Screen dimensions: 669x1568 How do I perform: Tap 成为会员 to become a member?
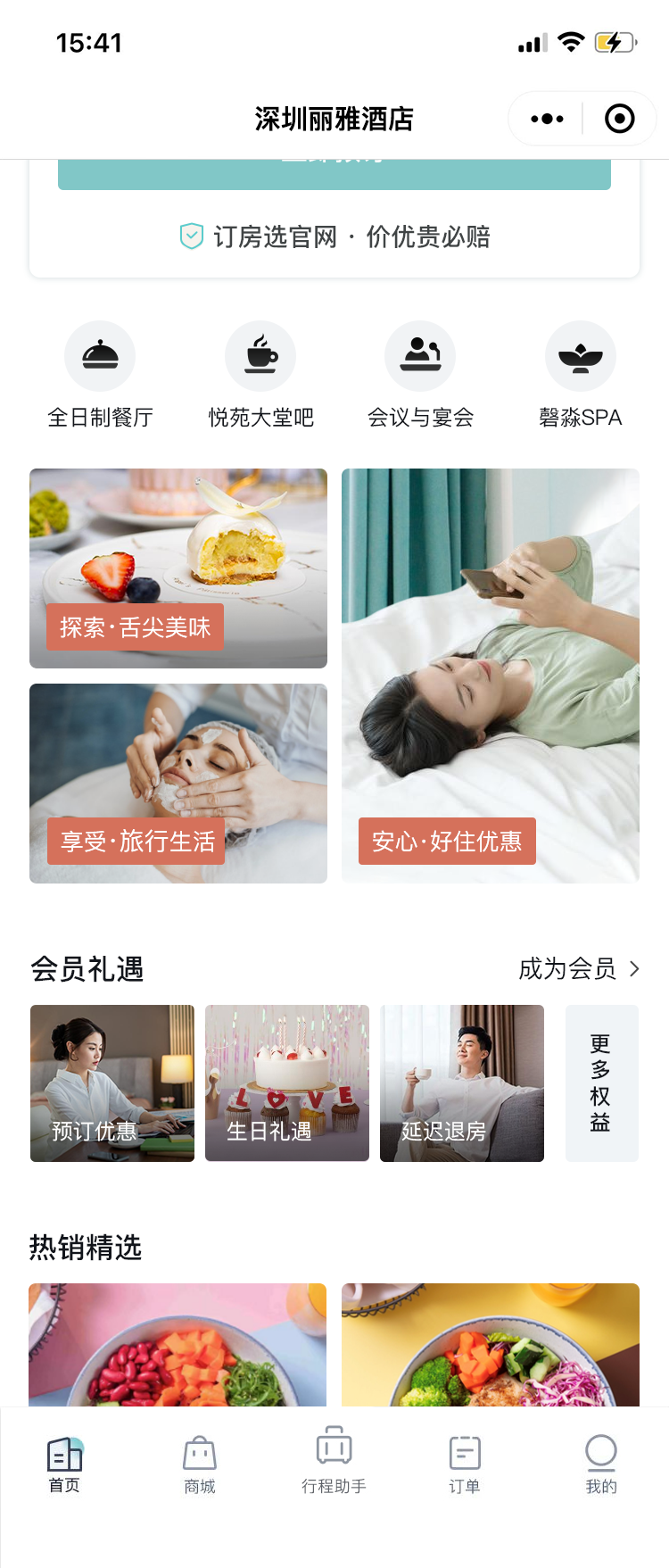pyautogui.click(x=579, y=969)
